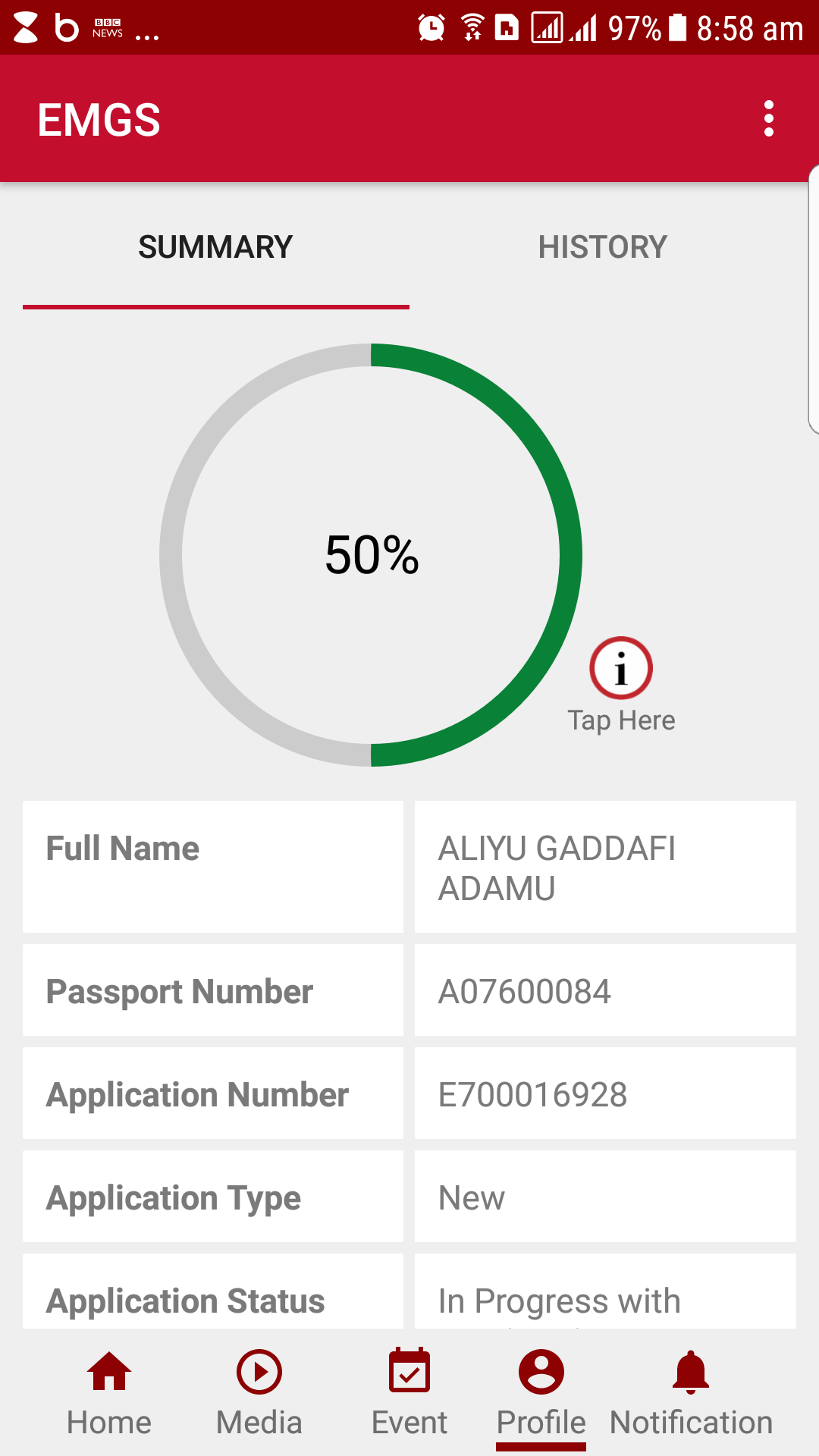Select the Summary tab
Screen dimensions: 819x1456
215,247
